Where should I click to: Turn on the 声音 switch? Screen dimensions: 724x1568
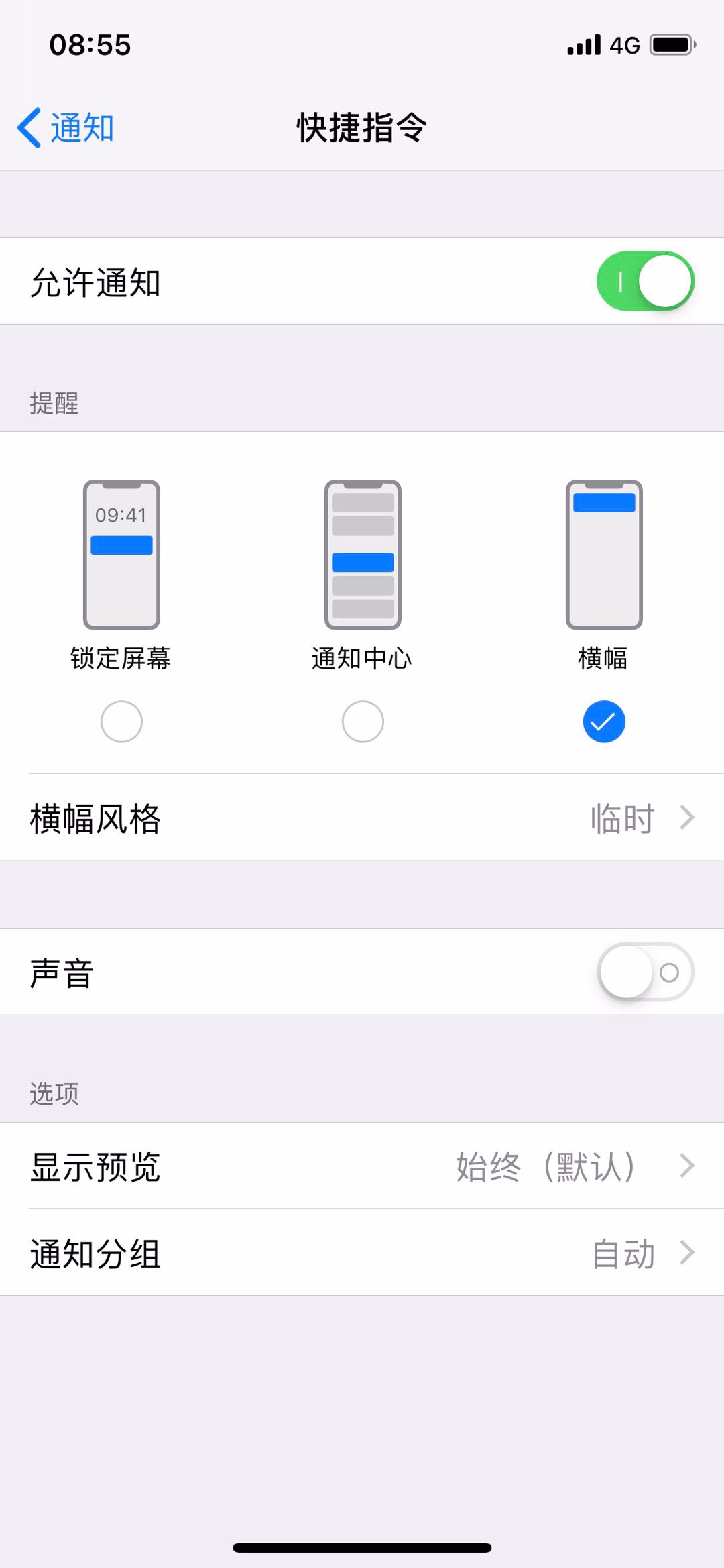coord(645,972)
